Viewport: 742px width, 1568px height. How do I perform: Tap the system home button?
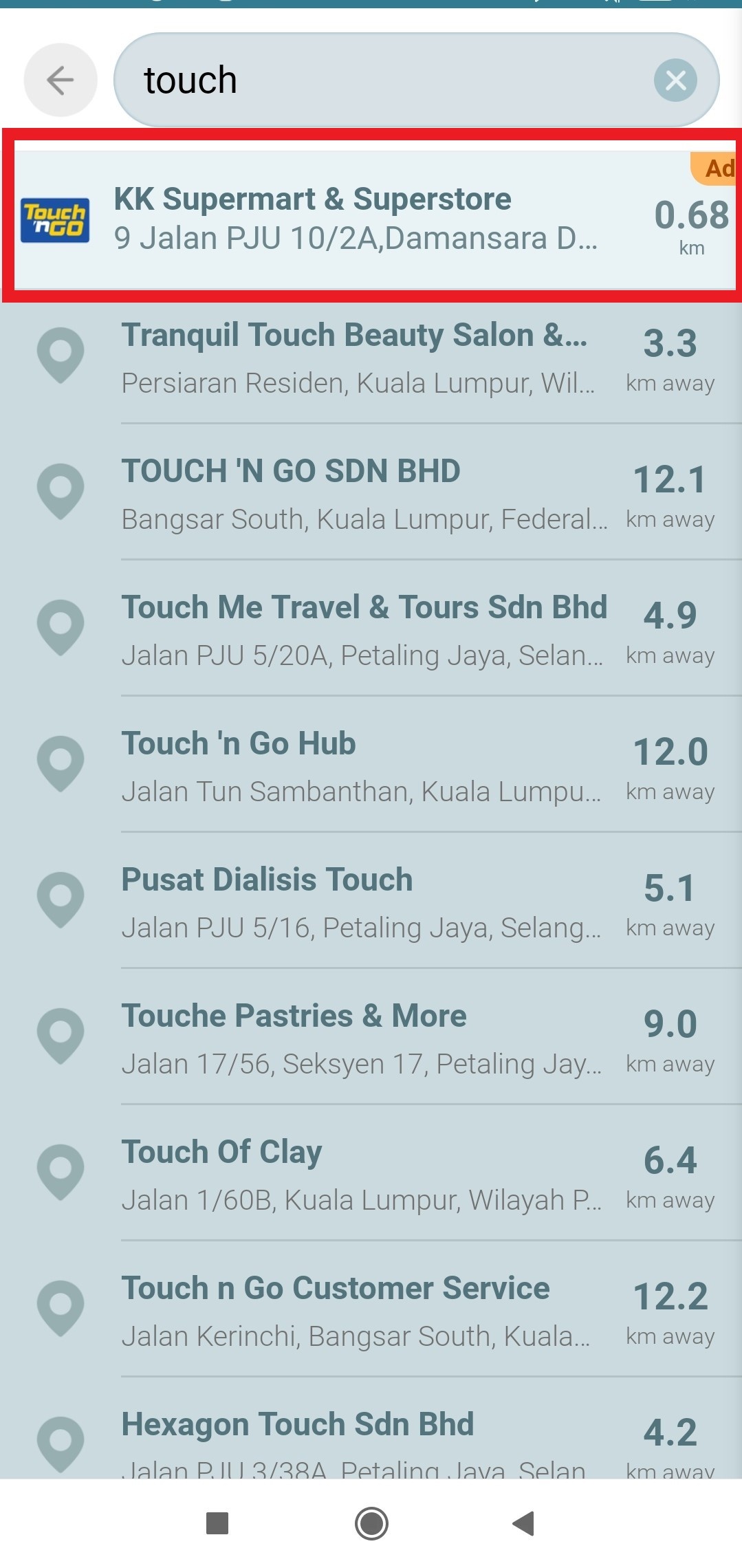click(x=371, y=1523)
